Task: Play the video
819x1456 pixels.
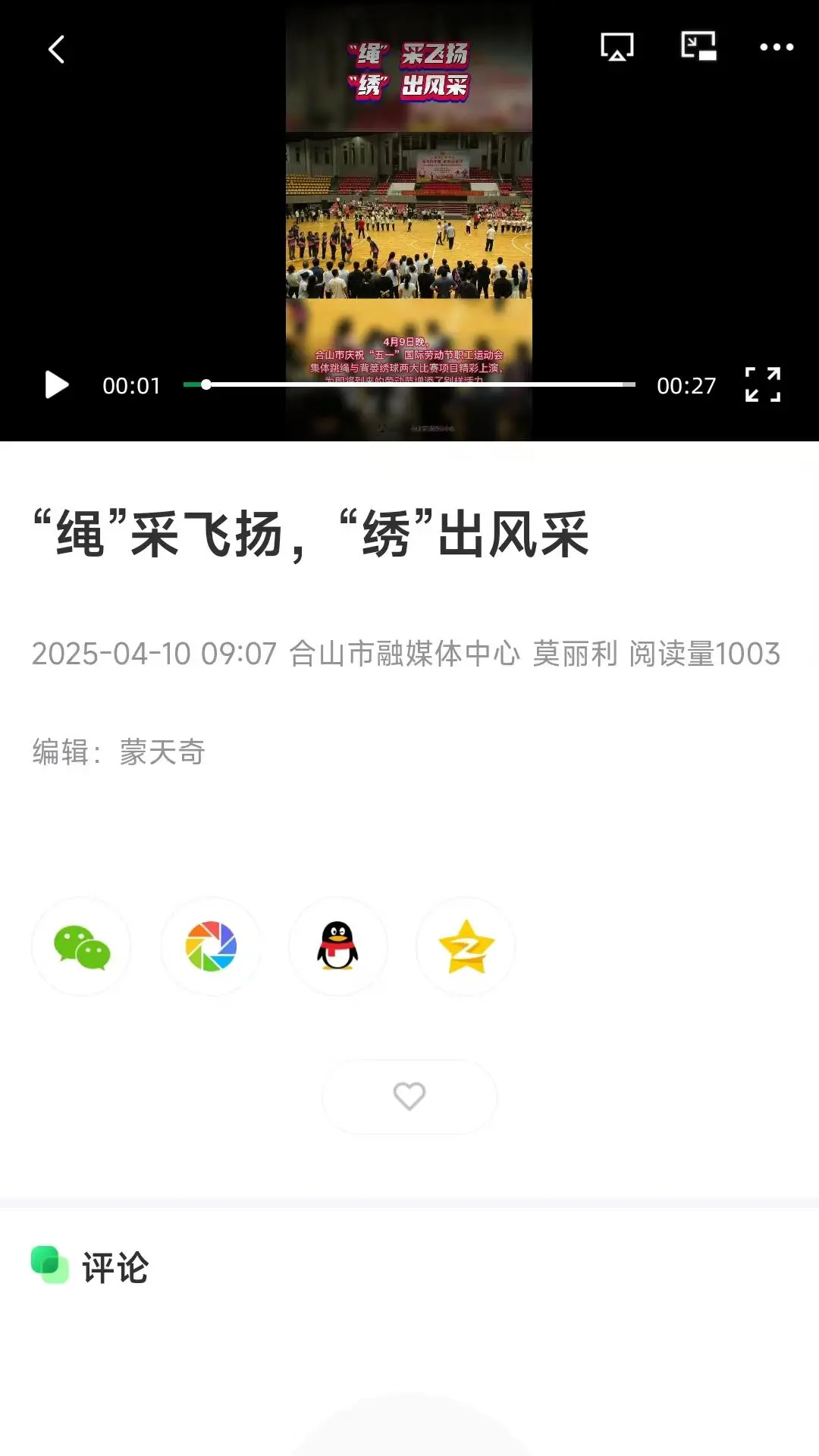Action: (x=57, y=385)
